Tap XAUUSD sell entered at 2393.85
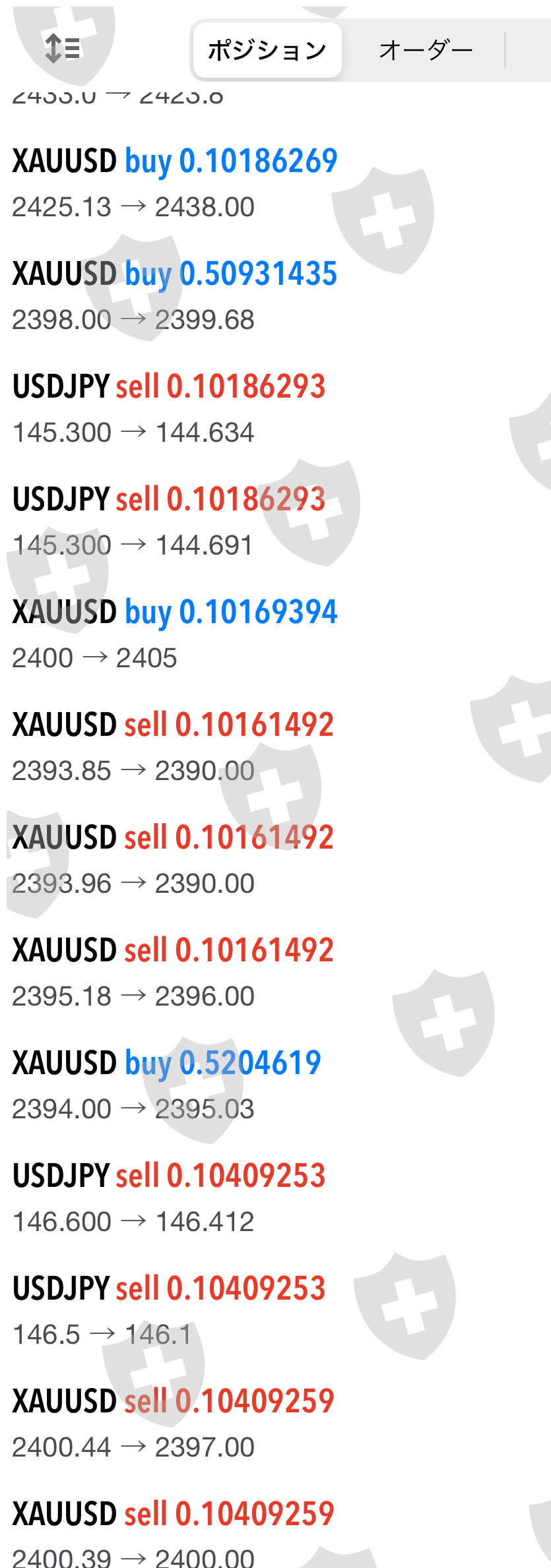This screenshot has width=551, height=1568. [x=173, y=746]
